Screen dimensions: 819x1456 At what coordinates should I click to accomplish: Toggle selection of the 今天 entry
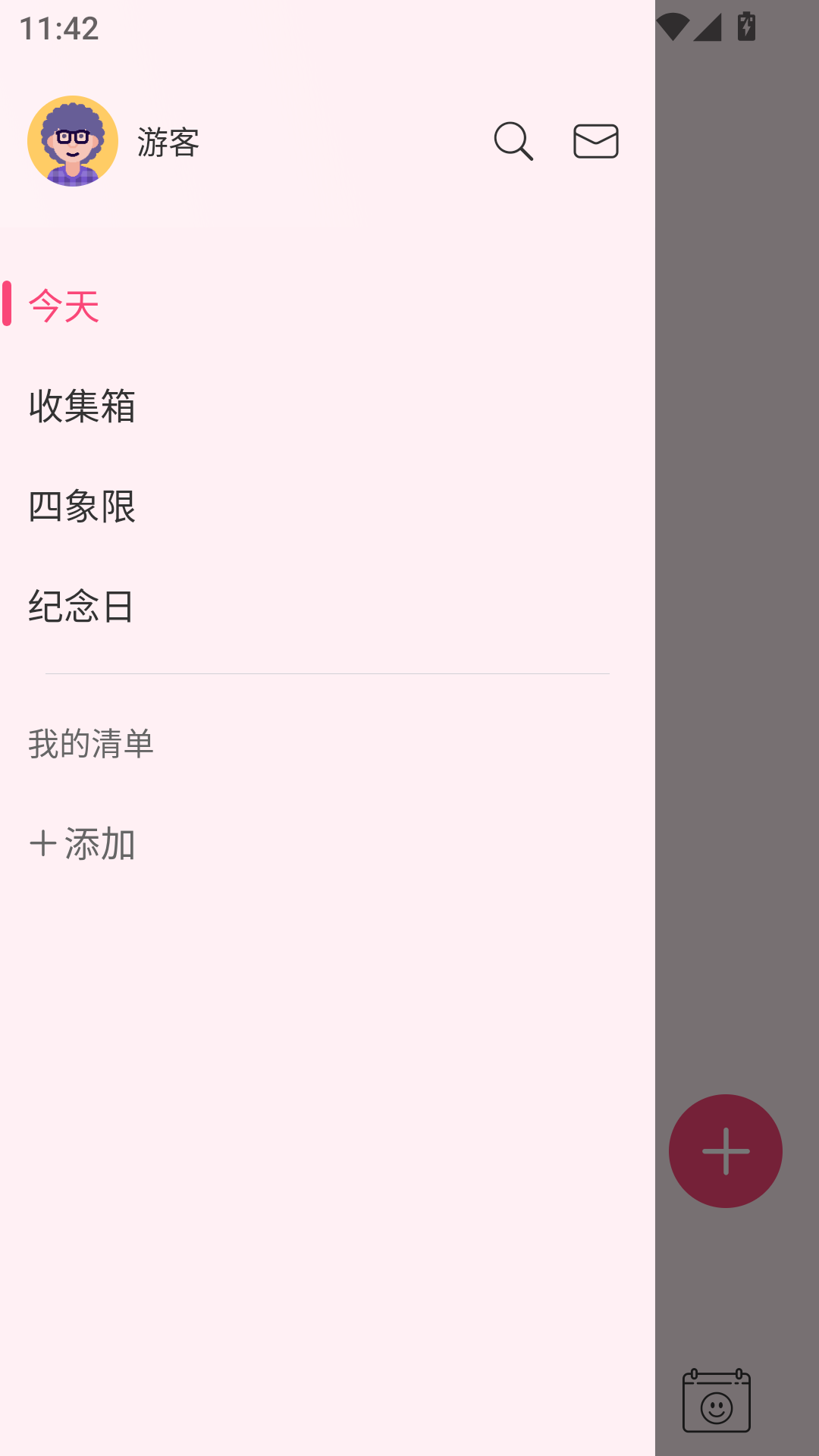[64, 305]
